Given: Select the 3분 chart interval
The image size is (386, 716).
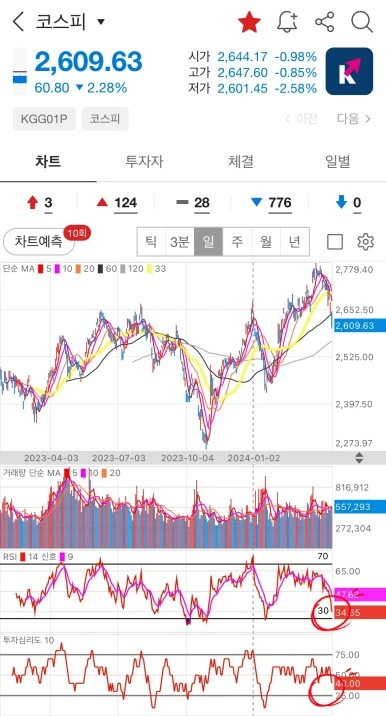Looking at the screenshot, I should click(x=180, y=242).
